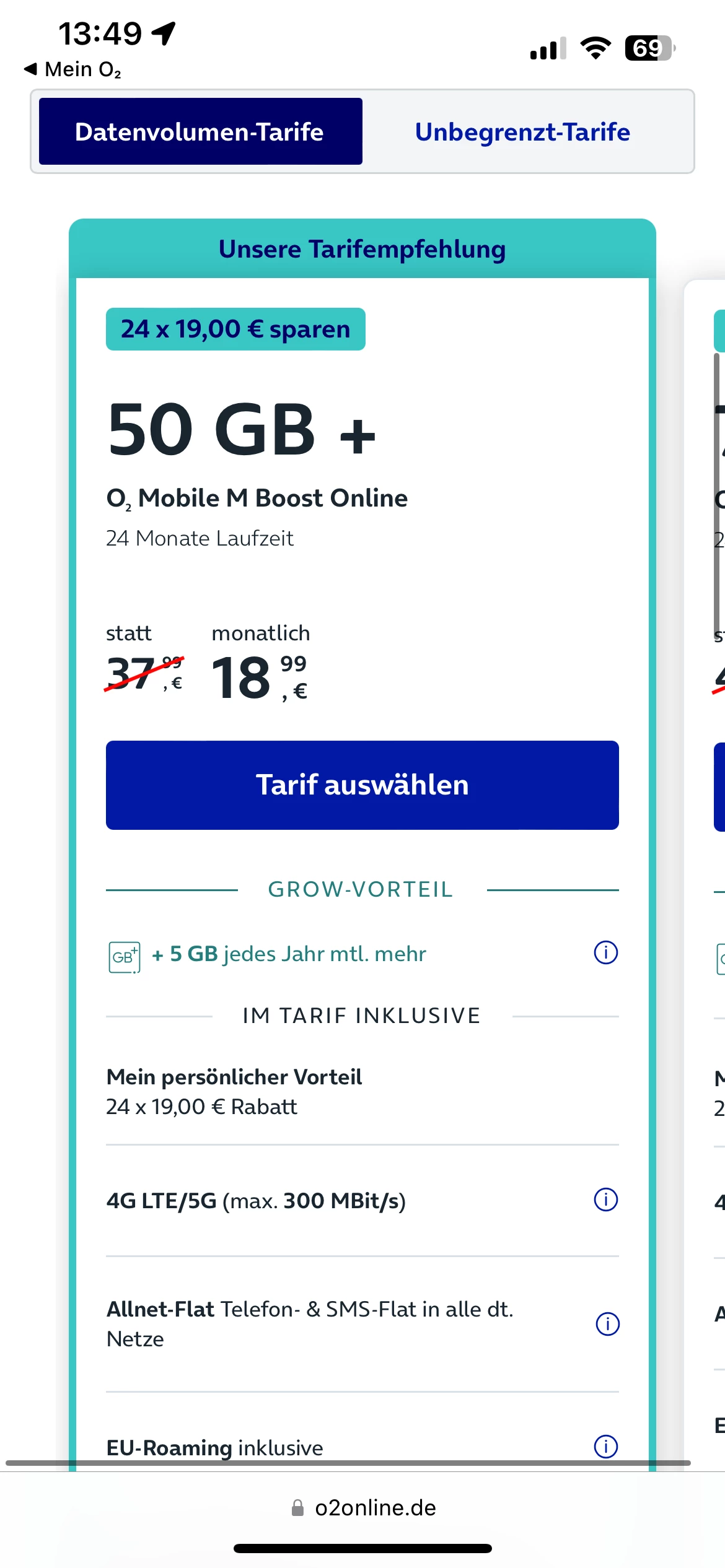
Task: Tap the o2online.de address bar
Action: 363,1507
